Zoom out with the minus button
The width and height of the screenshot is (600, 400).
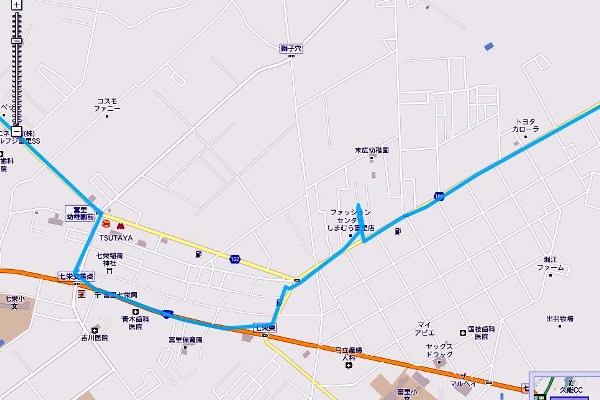tap(16, 131)
